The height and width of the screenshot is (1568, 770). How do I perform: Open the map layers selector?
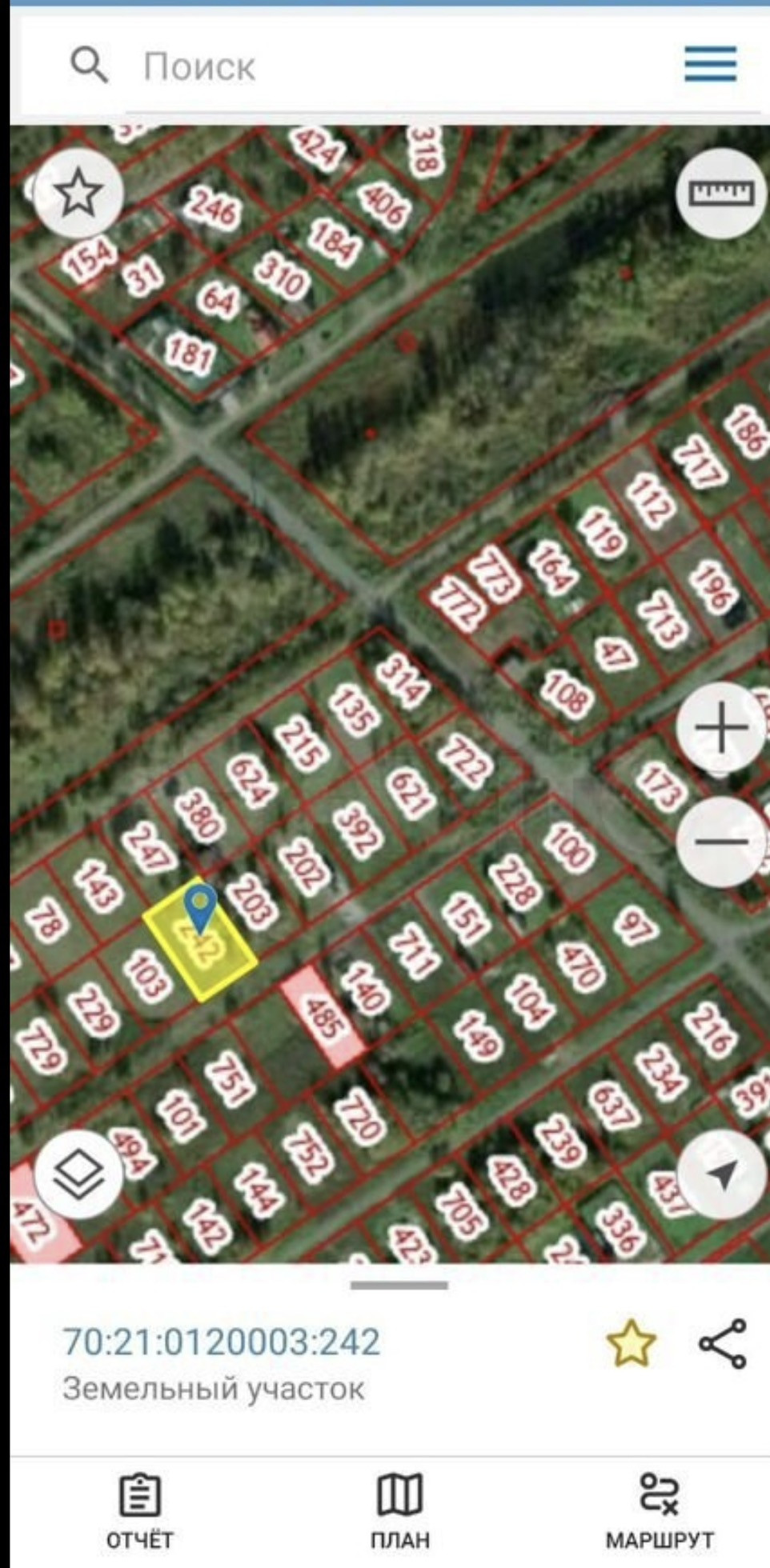pyautogui.click(x=78, y=1174)
